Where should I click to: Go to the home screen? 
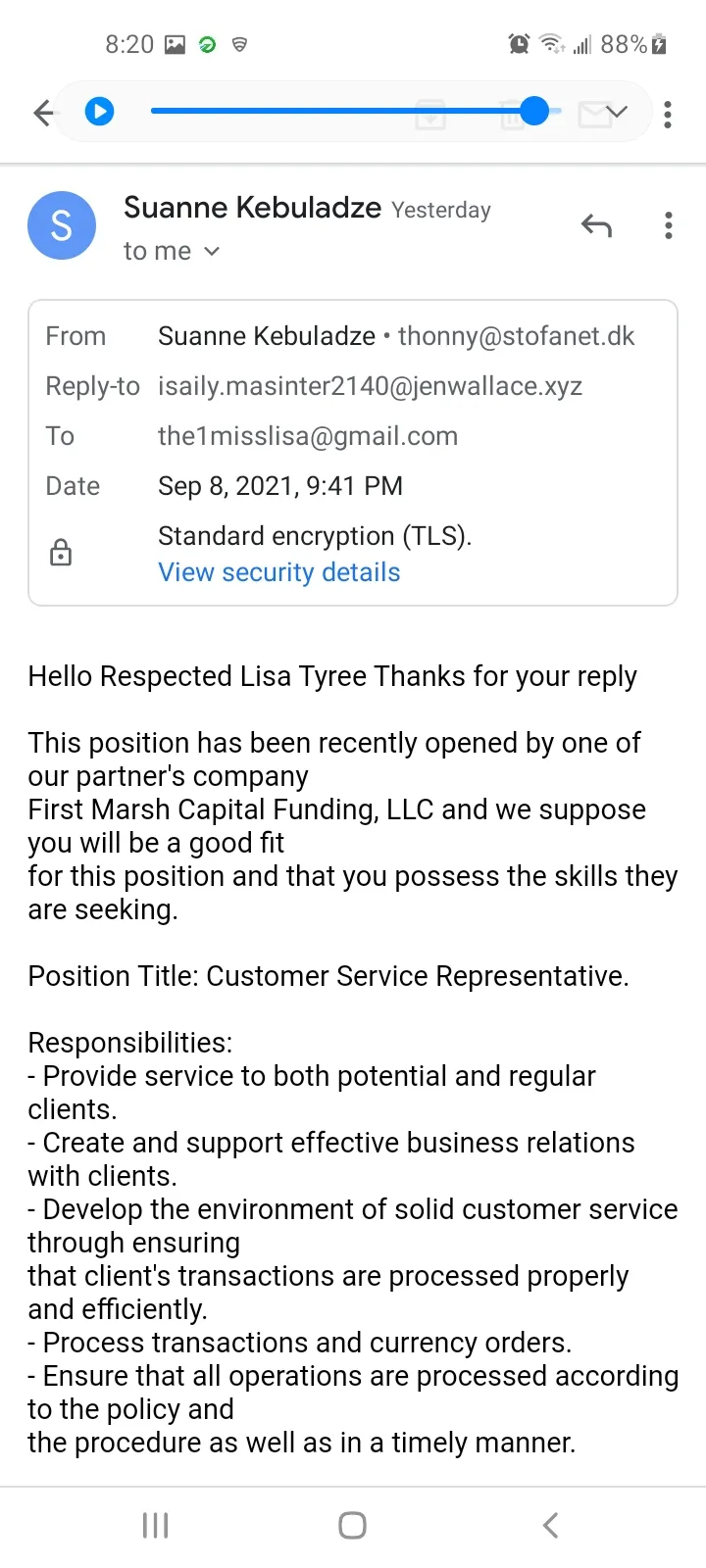[x=352, y=1525]
